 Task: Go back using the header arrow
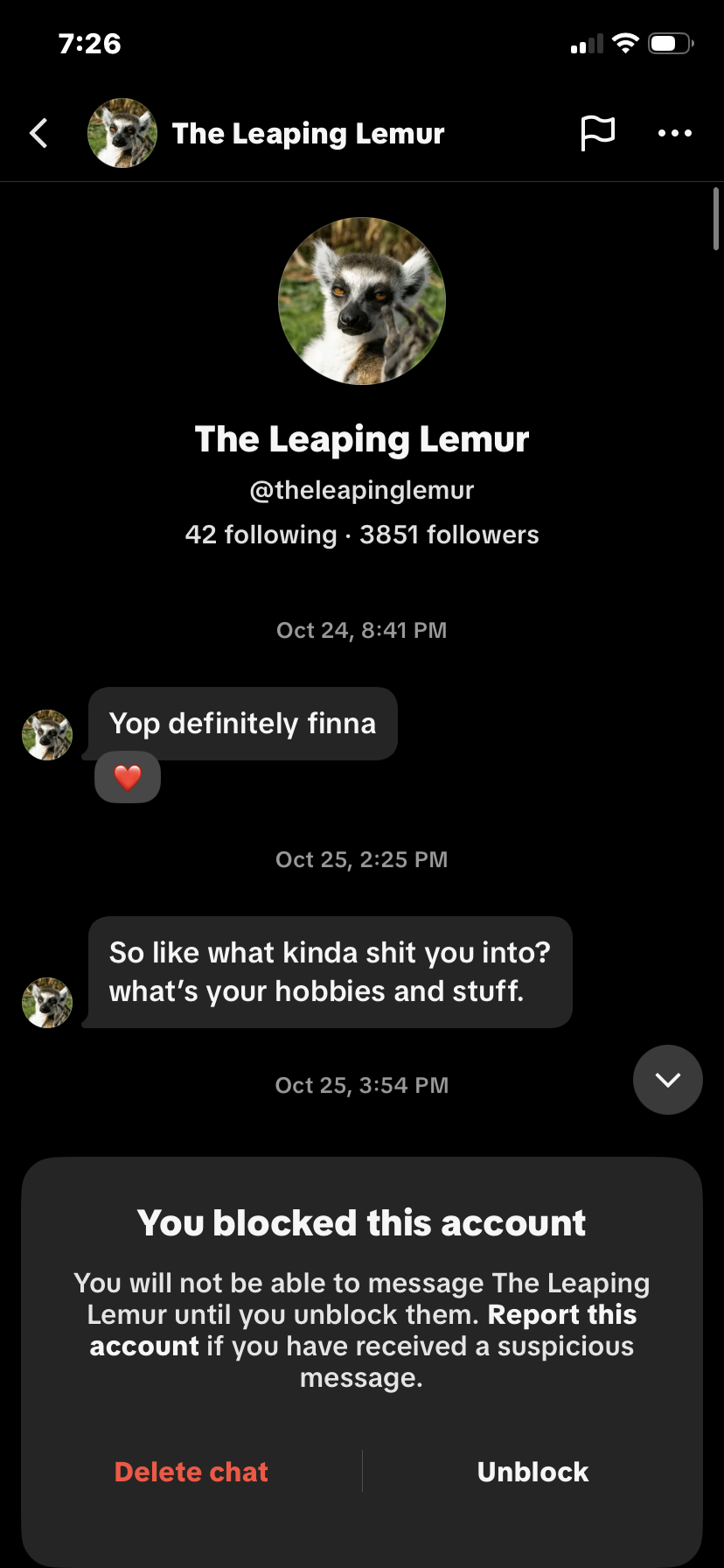38,134
